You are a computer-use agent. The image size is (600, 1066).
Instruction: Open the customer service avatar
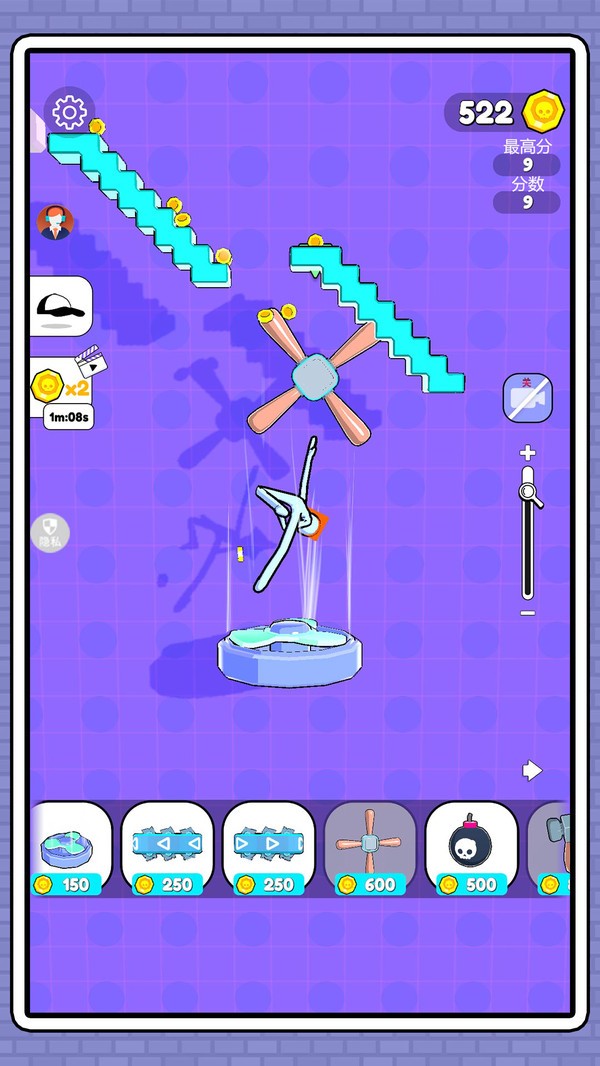[55, 222]
